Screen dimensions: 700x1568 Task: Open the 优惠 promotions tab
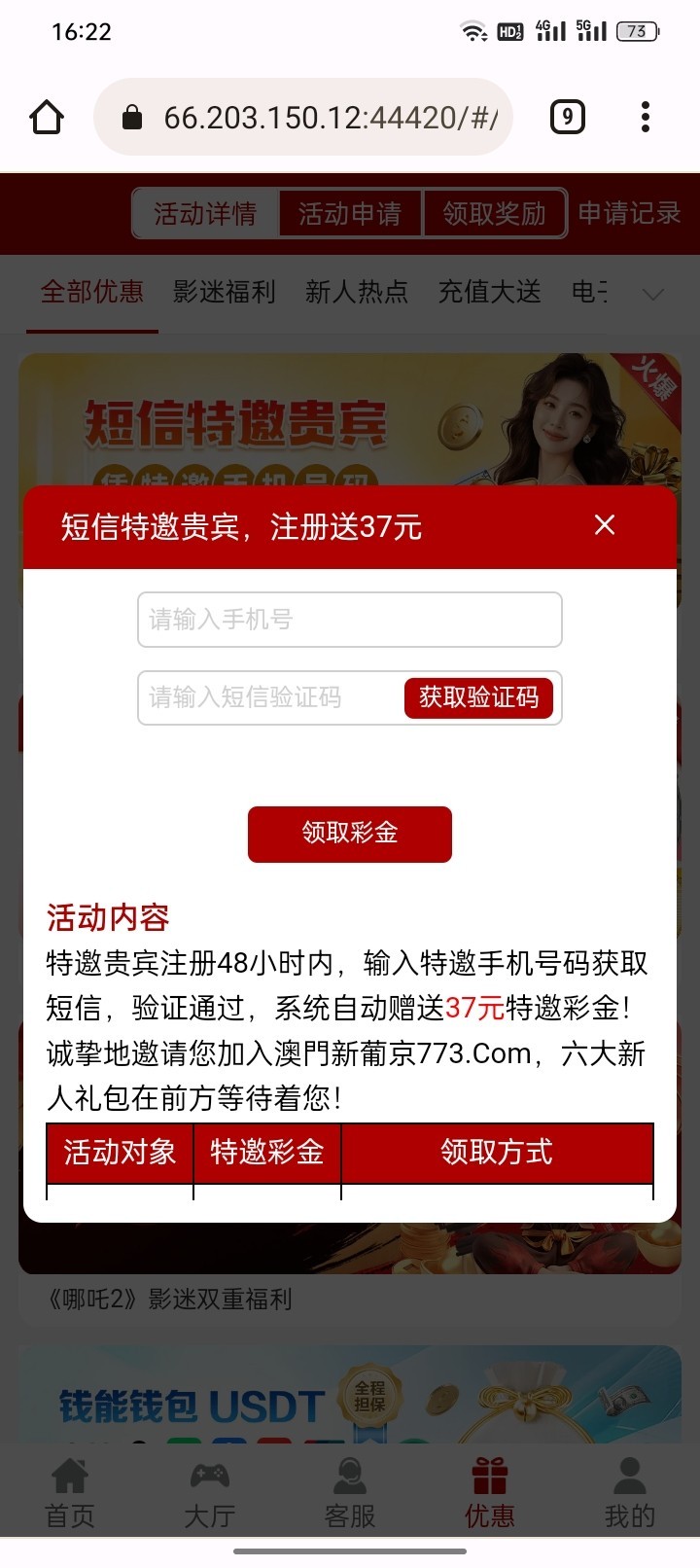[x=490, y=1494]
